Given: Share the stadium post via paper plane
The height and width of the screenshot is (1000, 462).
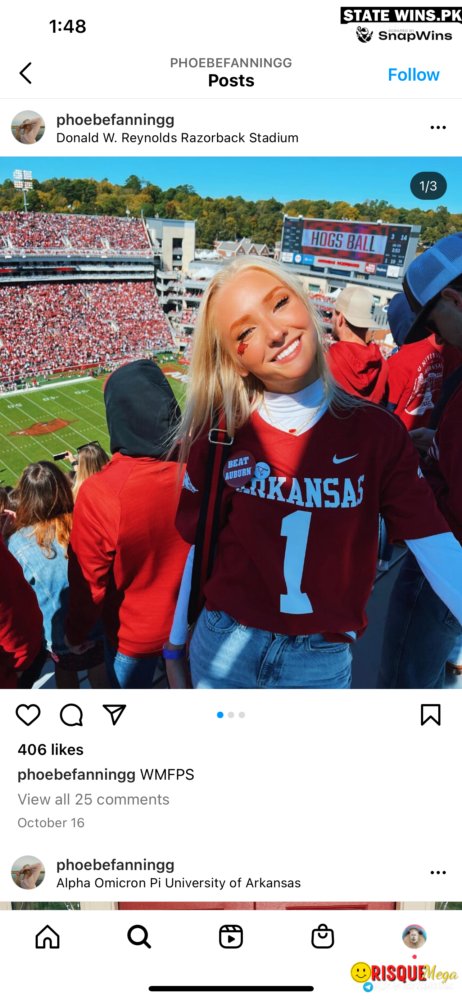Looking at the screenshot, I should 114,714.
